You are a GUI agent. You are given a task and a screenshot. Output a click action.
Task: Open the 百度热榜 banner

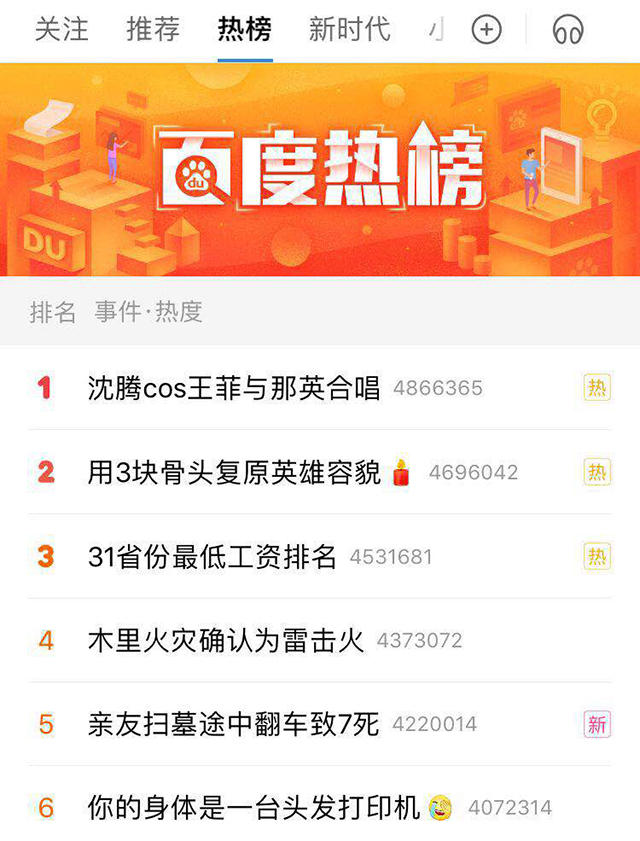tap(320, 170)
